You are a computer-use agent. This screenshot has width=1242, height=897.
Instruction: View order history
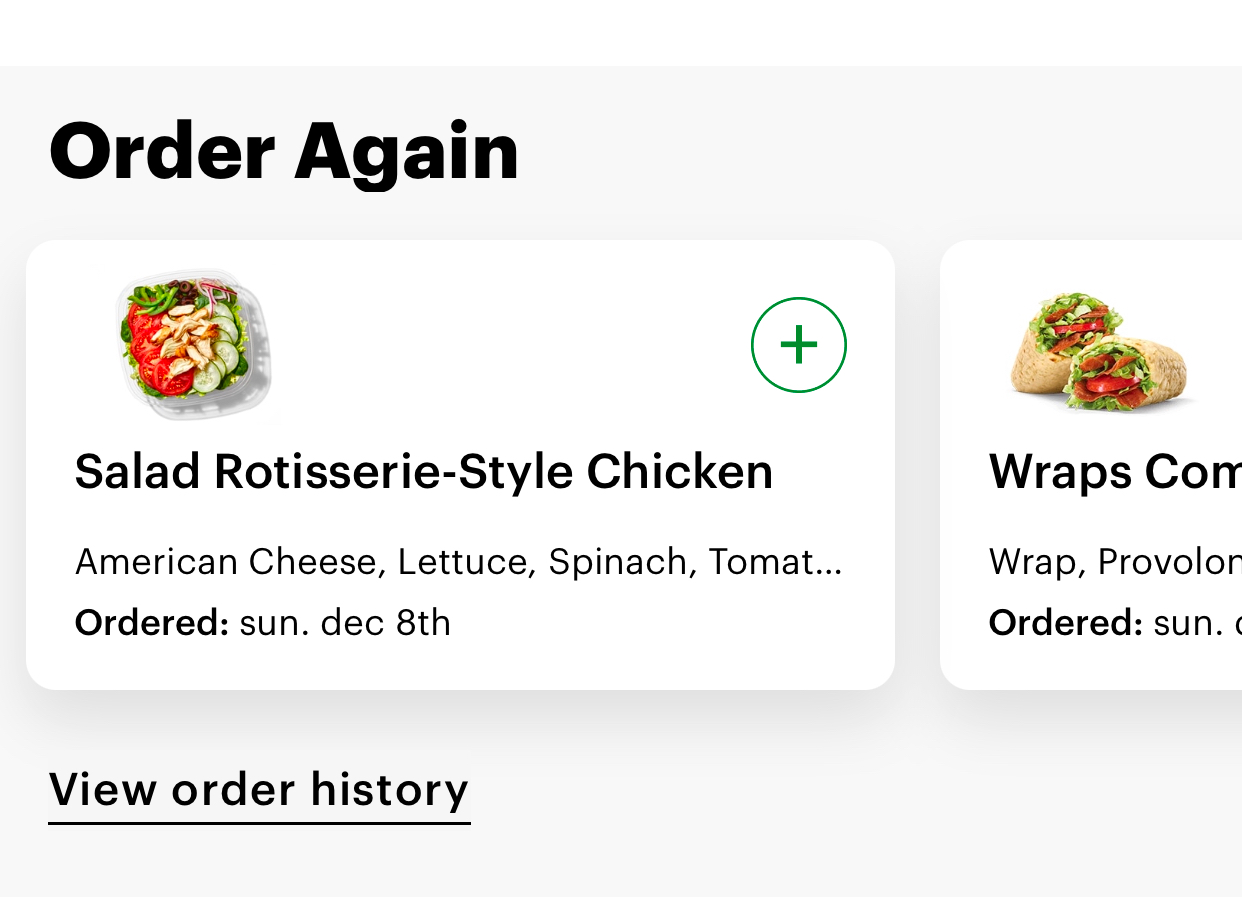coord(259,790)
